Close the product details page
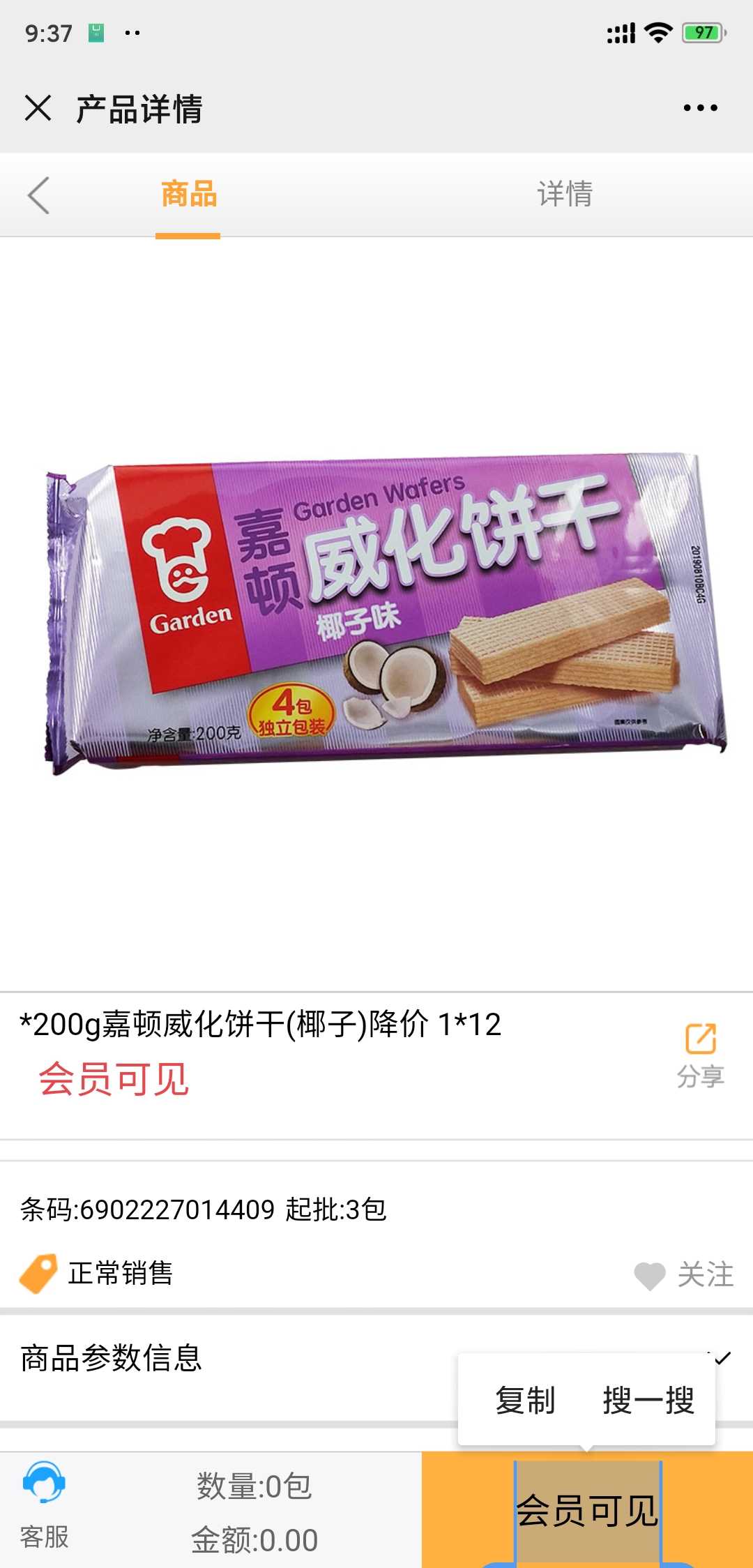Viewport: 753px width, 1568px height. coord(38,108)
